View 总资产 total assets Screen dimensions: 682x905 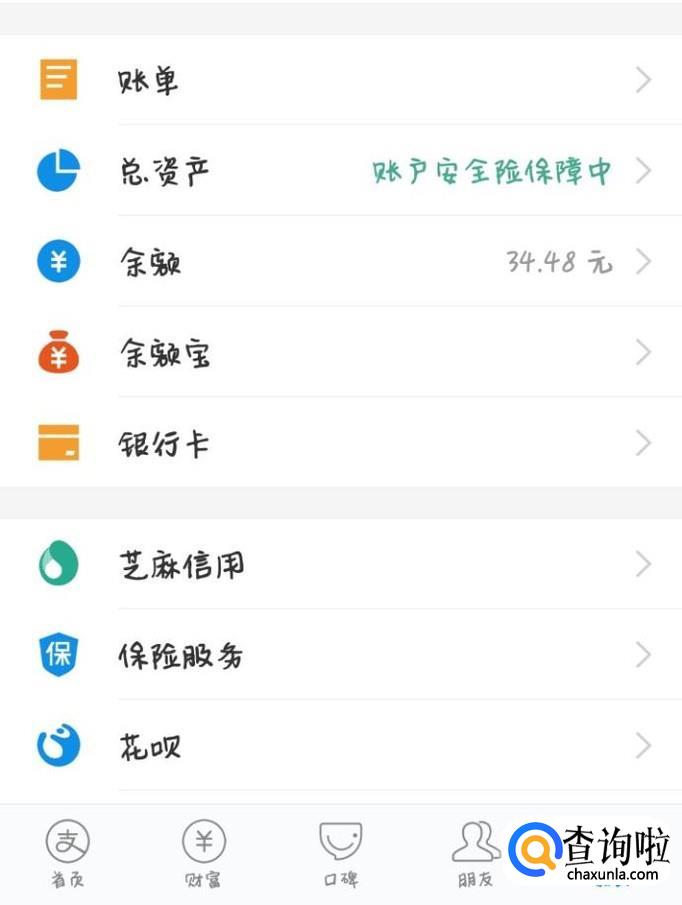(340, 171)
